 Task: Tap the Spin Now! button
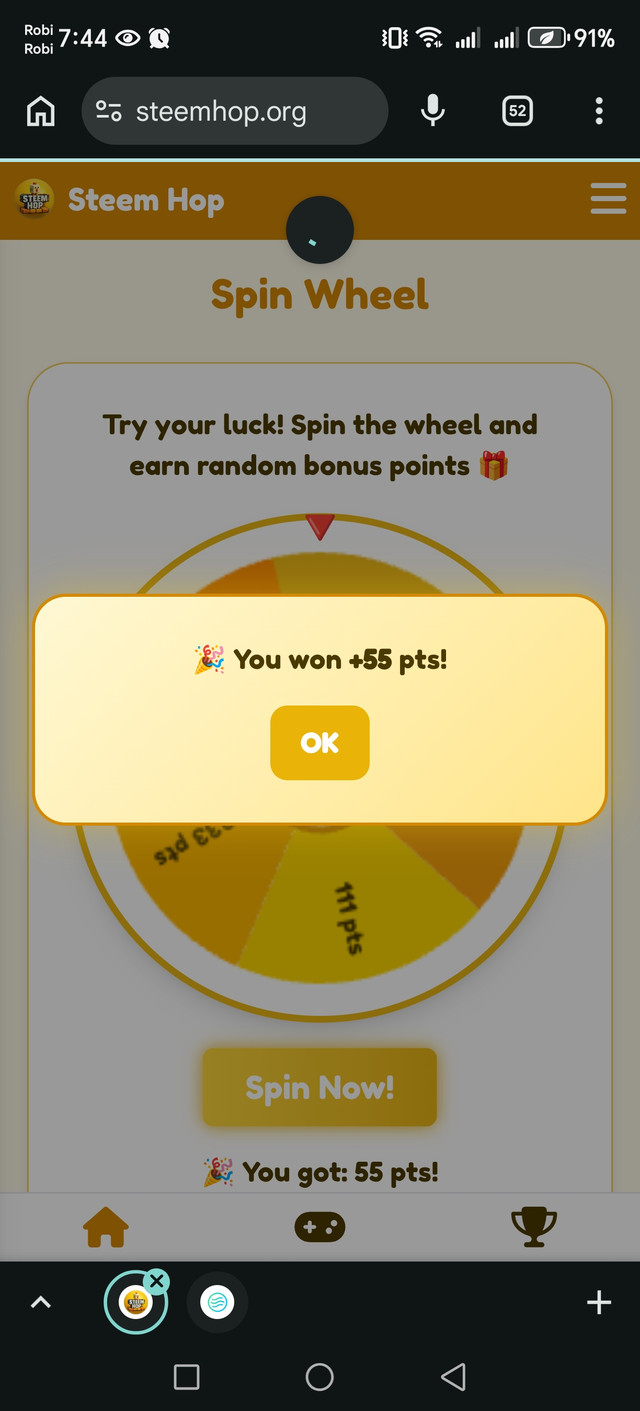(320, 1087)
